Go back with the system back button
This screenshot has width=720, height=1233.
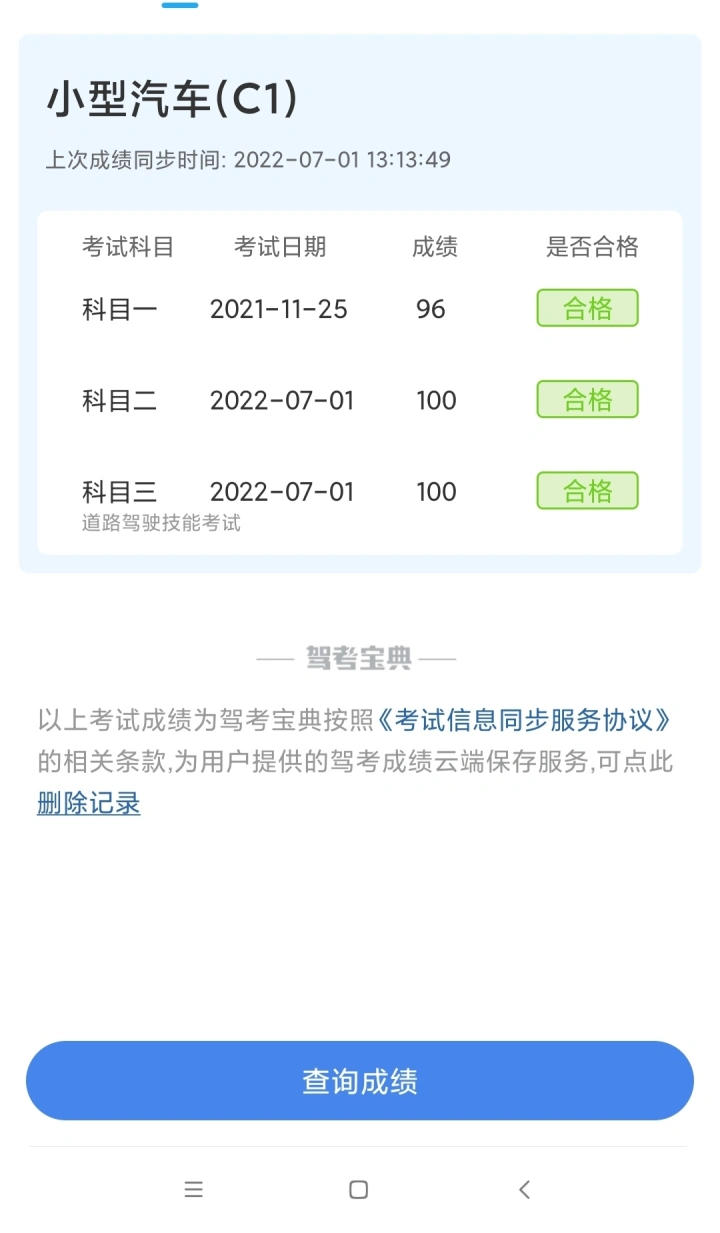pyautogui.click(x=524, y=1190)
